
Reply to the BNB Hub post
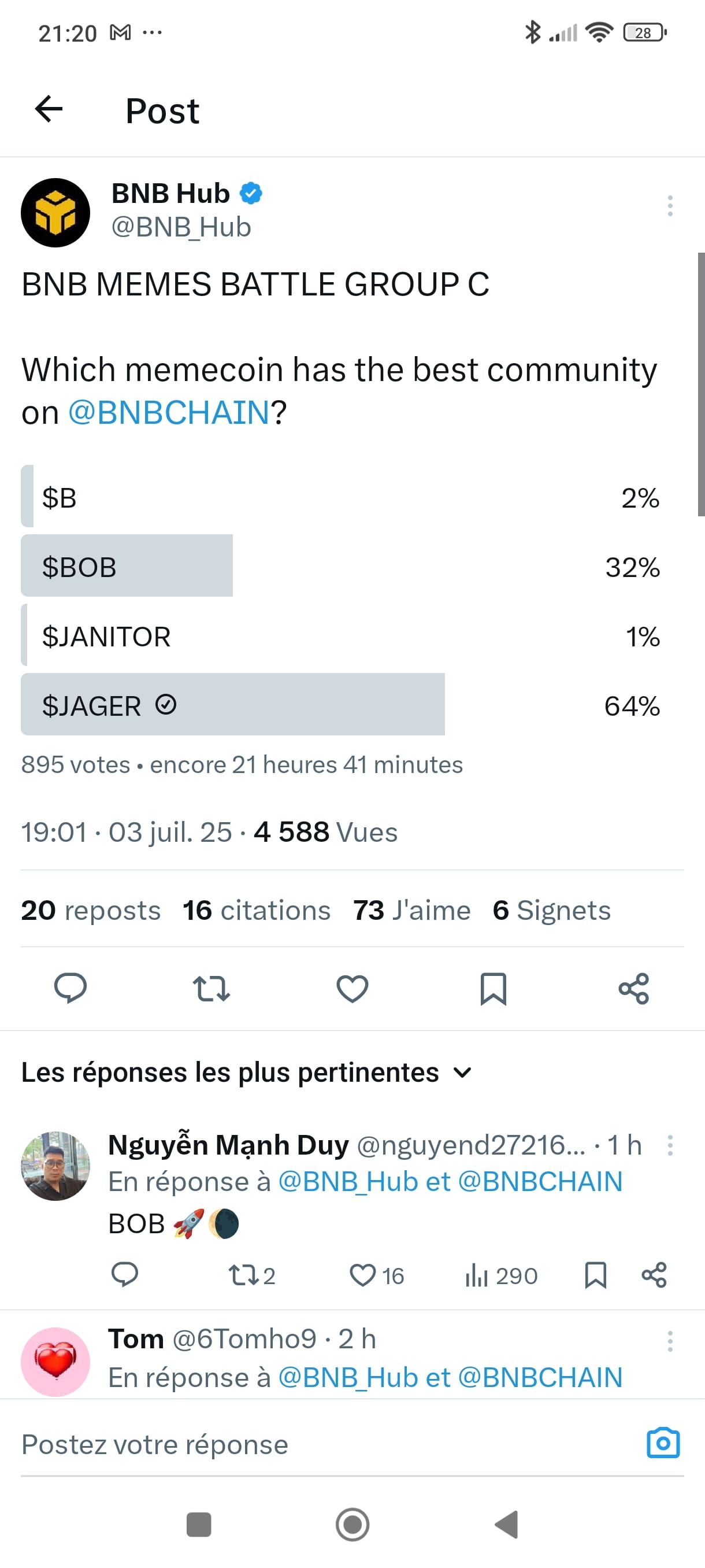(70, 988)
